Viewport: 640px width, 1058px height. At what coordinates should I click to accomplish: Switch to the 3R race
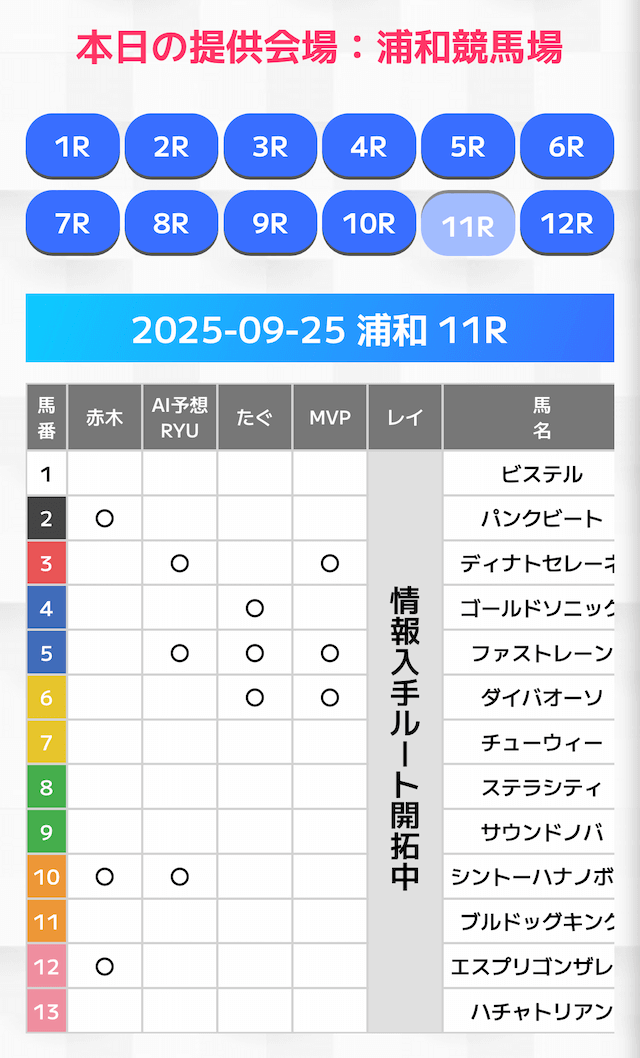coord(270,146)
